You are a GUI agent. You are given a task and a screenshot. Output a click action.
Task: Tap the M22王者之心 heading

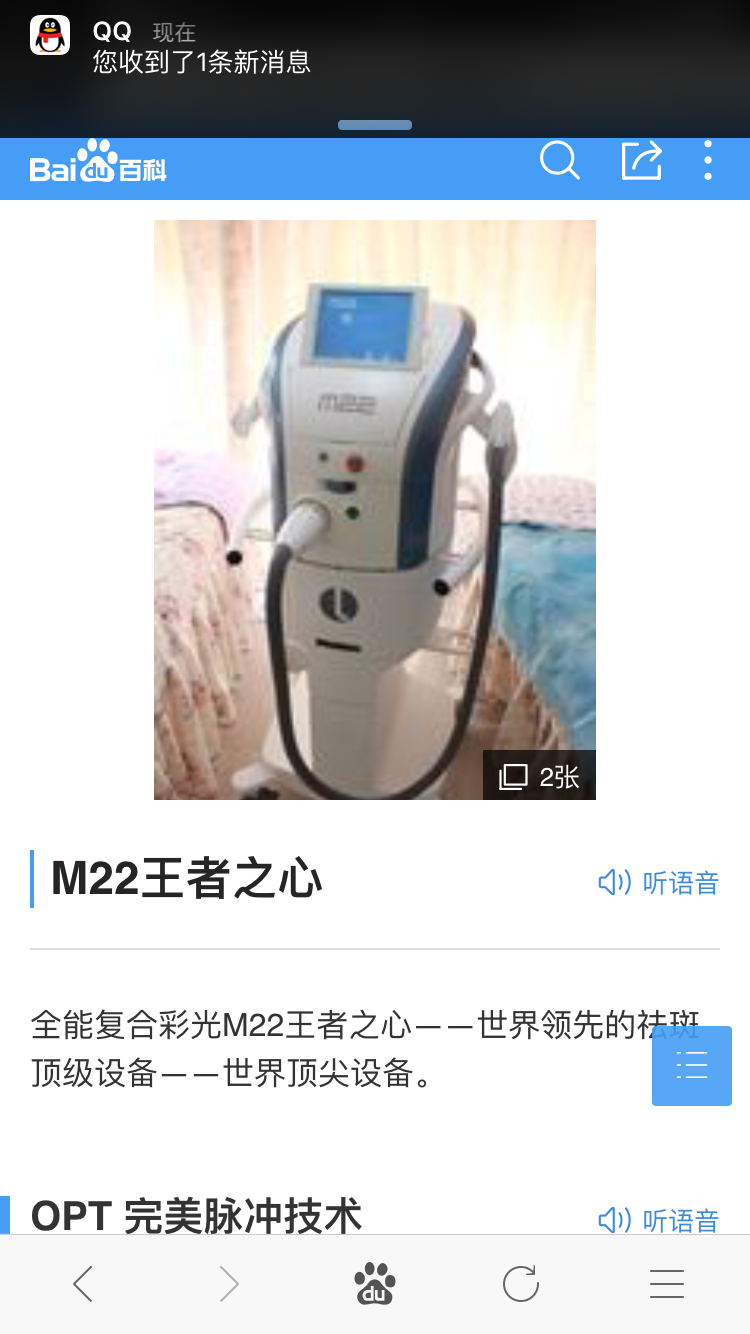coord(184,881)
